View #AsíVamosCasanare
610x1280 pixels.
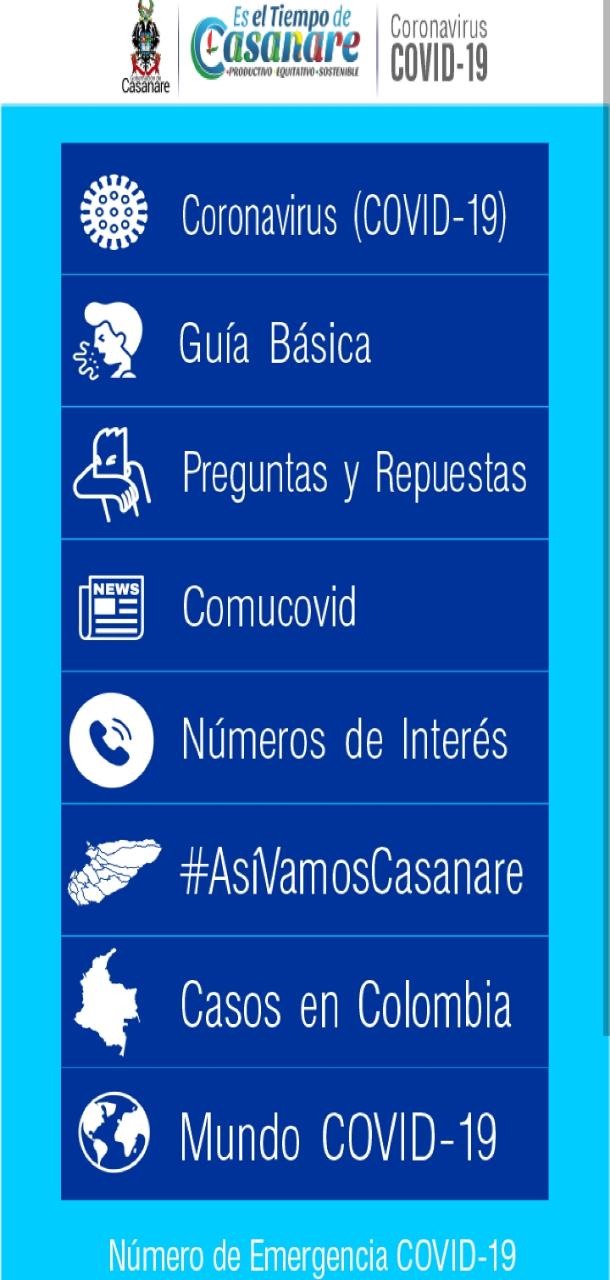305,871
